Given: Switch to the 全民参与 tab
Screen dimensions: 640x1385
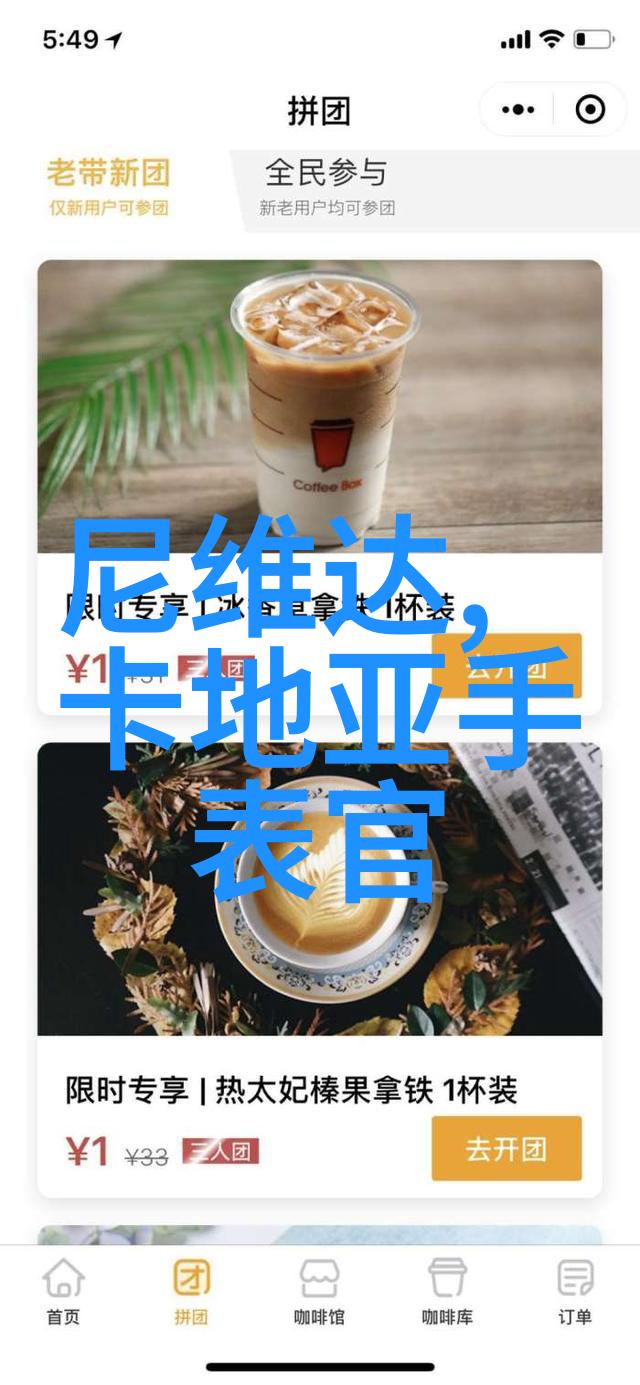Looking at the screenshot, I should (326, 186).
